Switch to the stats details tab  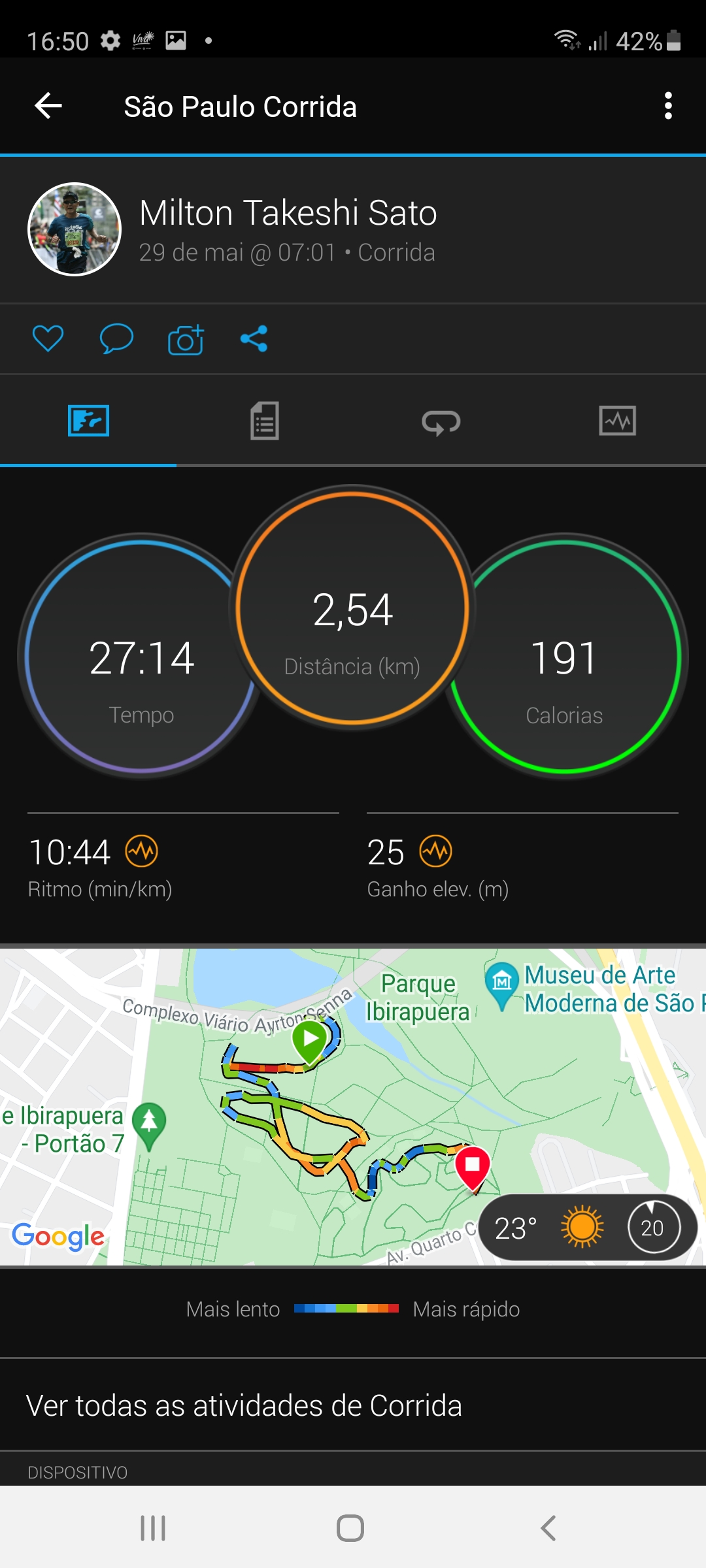(x=265, y=421)
